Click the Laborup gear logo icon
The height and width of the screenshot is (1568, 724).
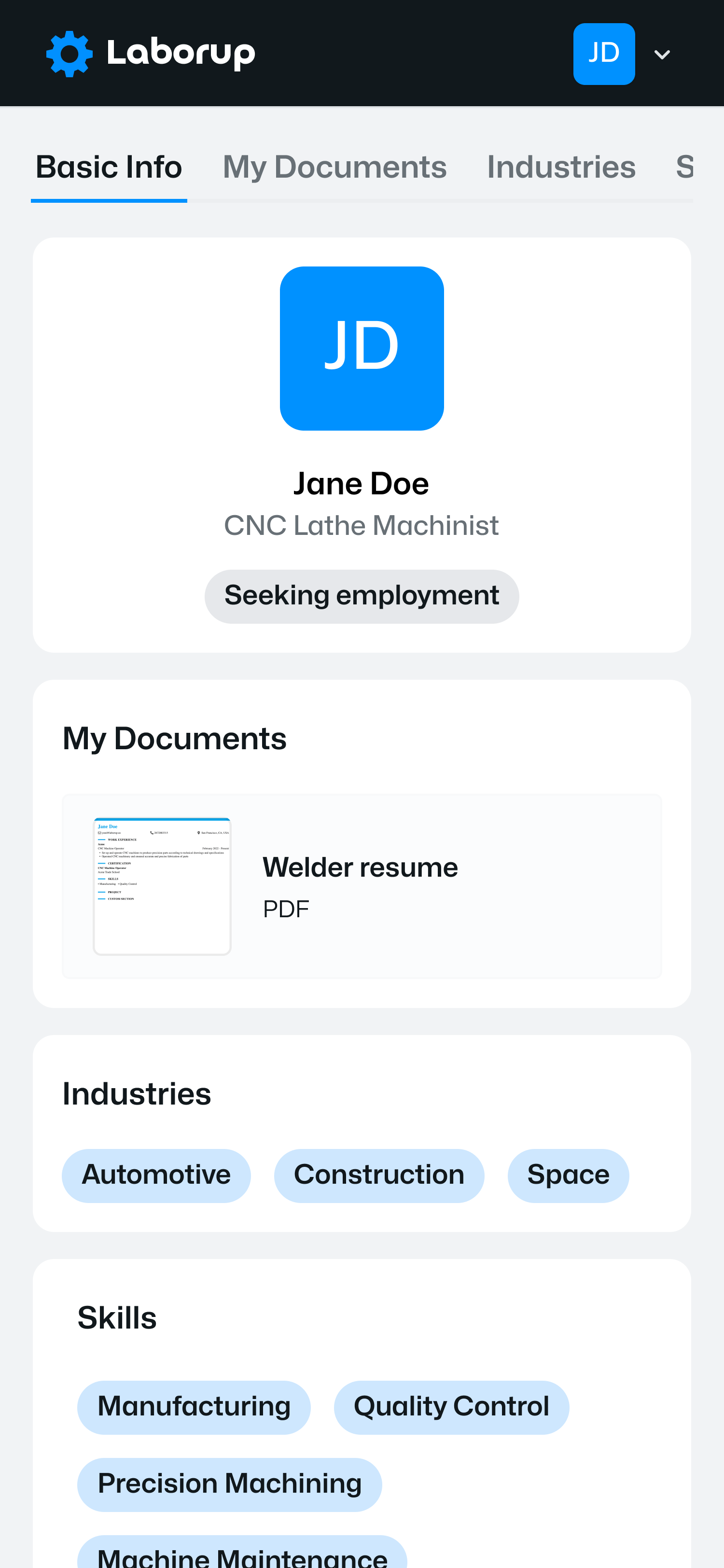tap(68, 53)
